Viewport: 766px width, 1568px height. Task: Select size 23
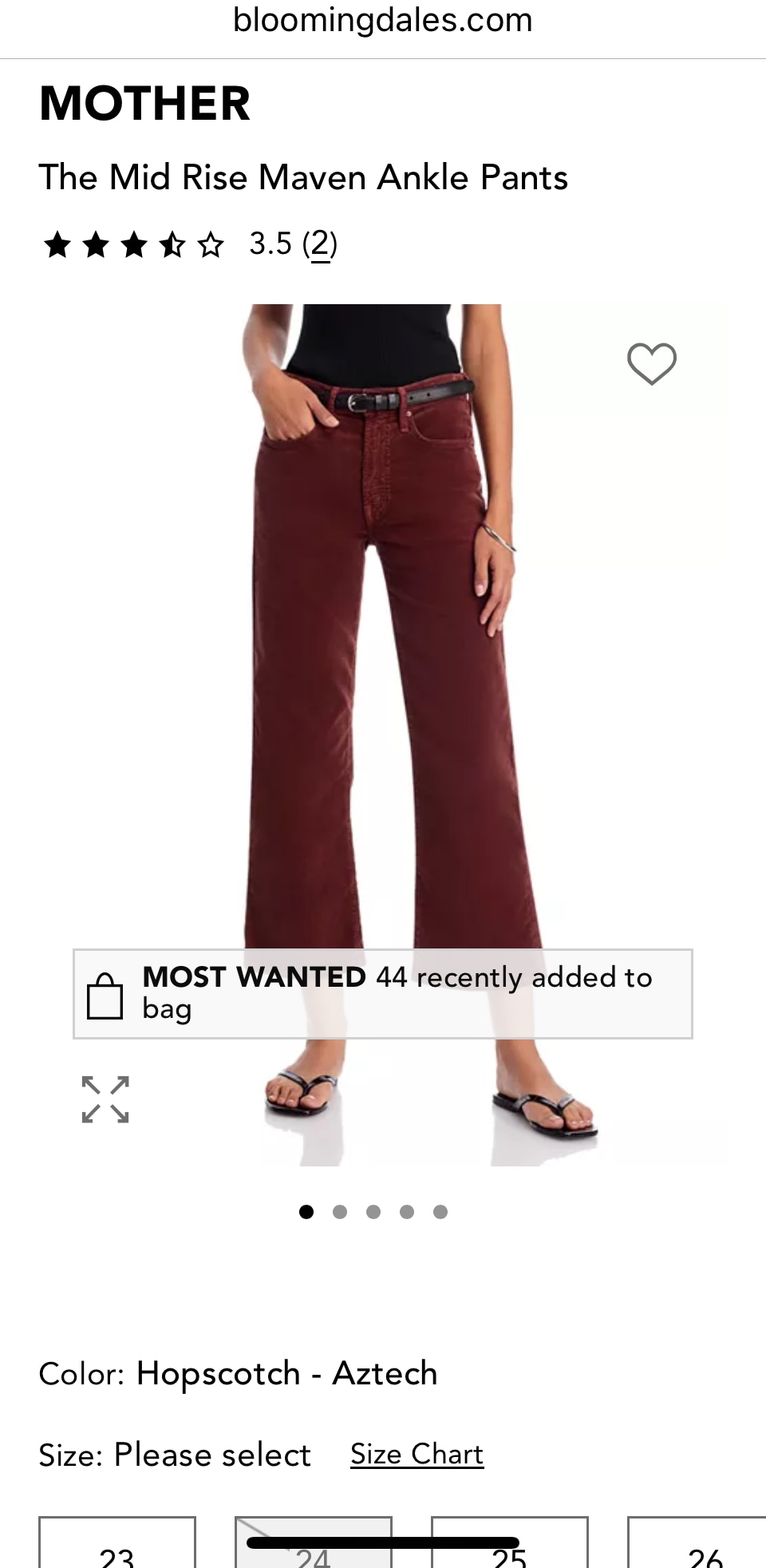point(117,1545)
